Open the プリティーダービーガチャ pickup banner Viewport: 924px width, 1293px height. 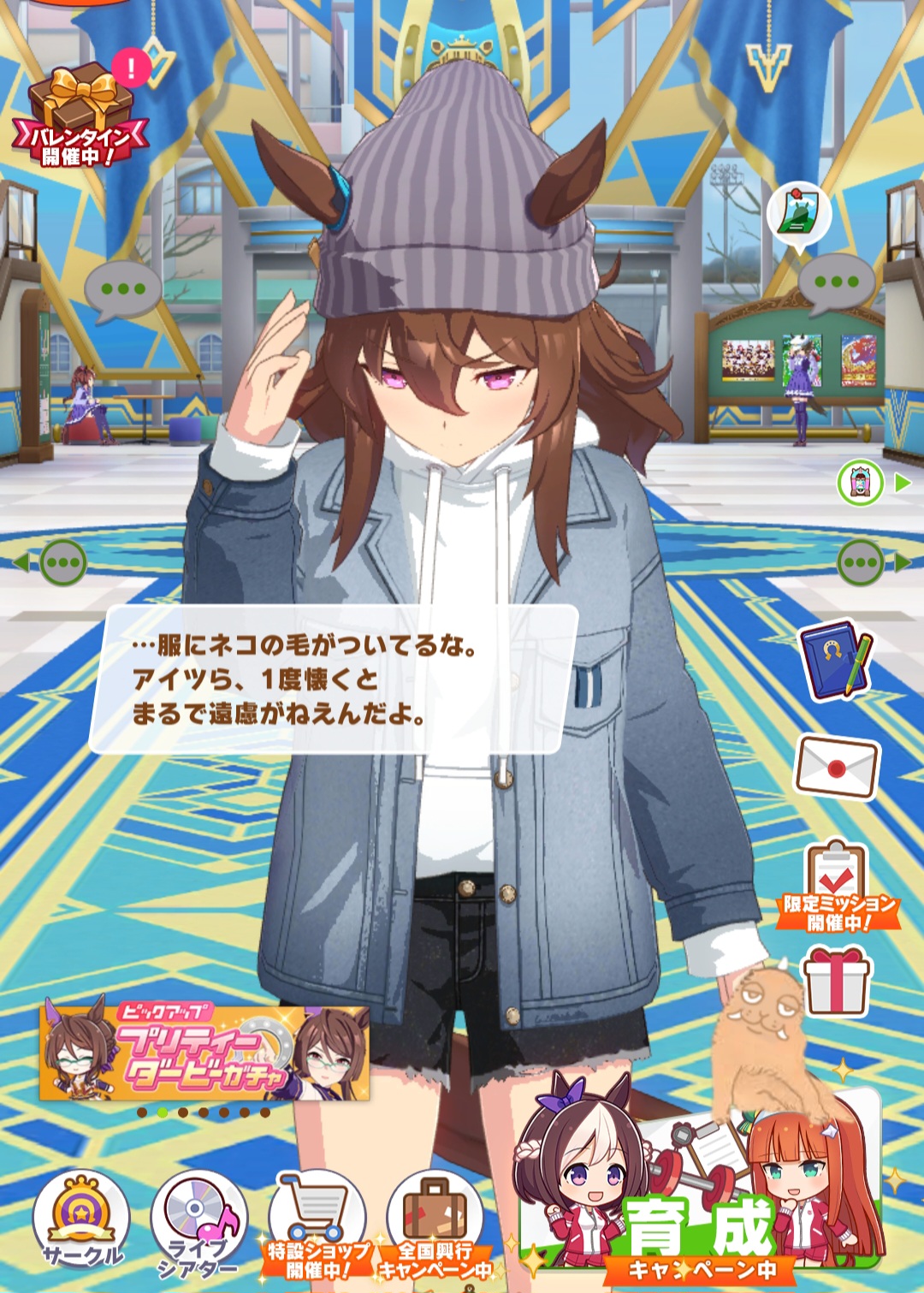(204, 1053)
